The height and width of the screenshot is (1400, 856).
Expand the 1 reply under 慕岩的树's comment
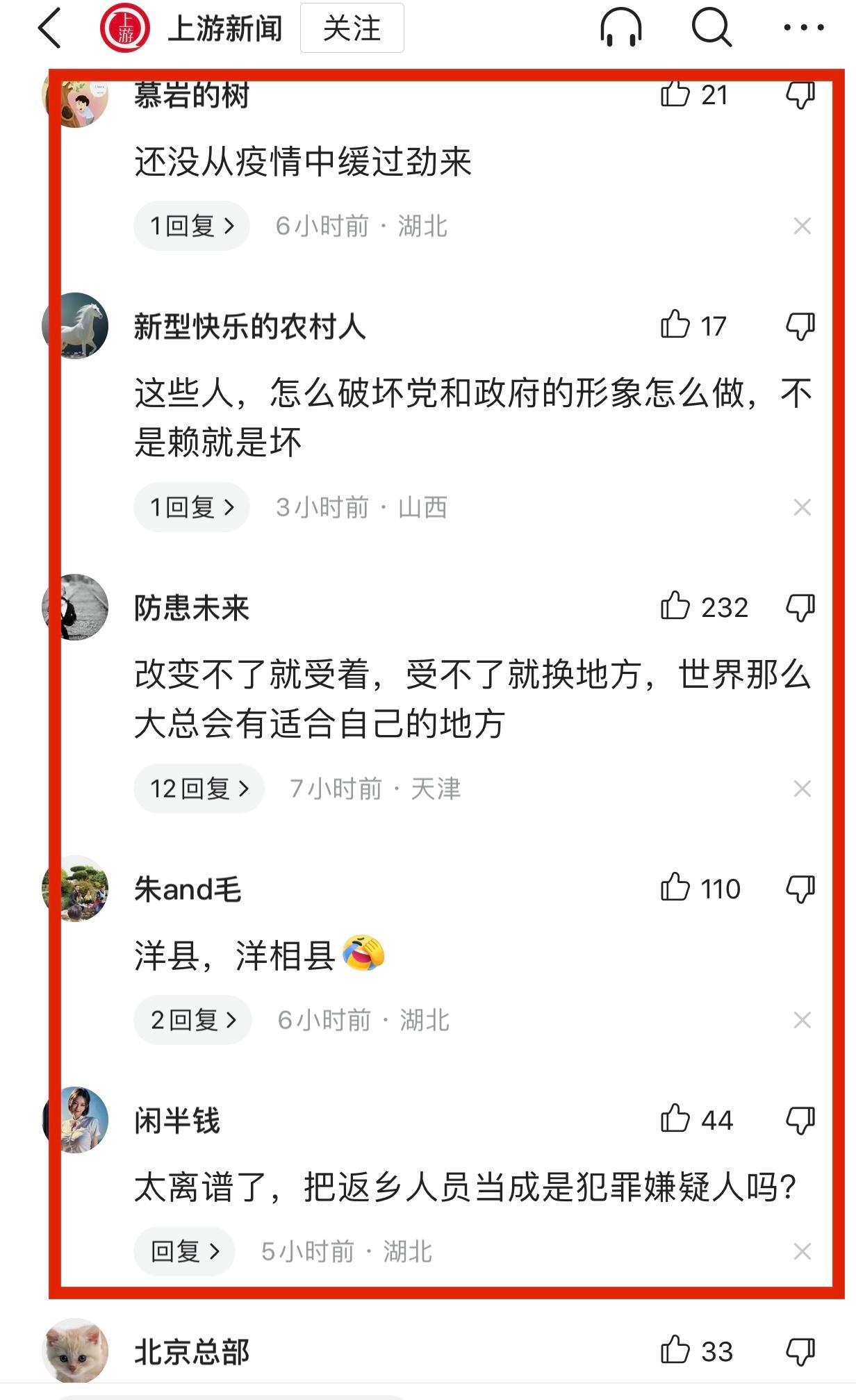coord(192,226)
